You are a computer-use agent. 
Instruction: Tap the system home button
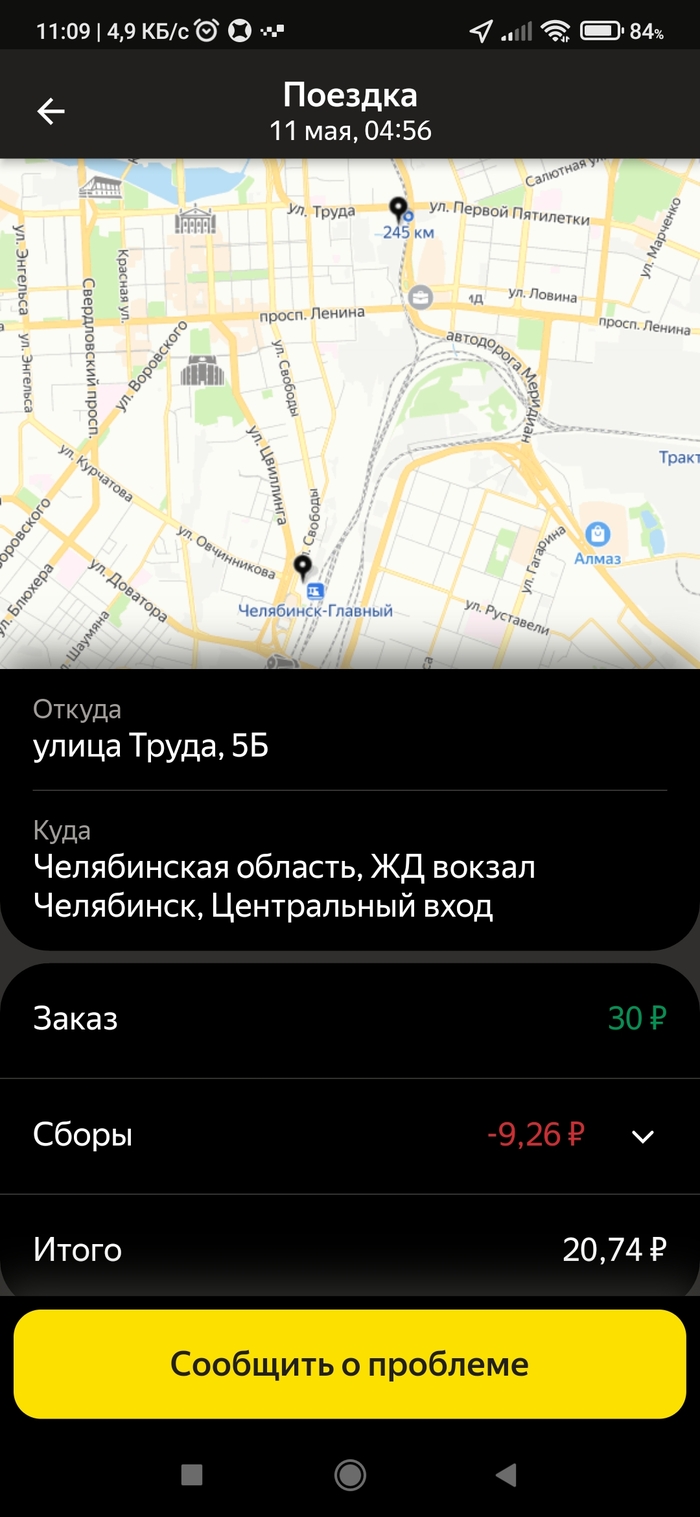coord(350,1474)
